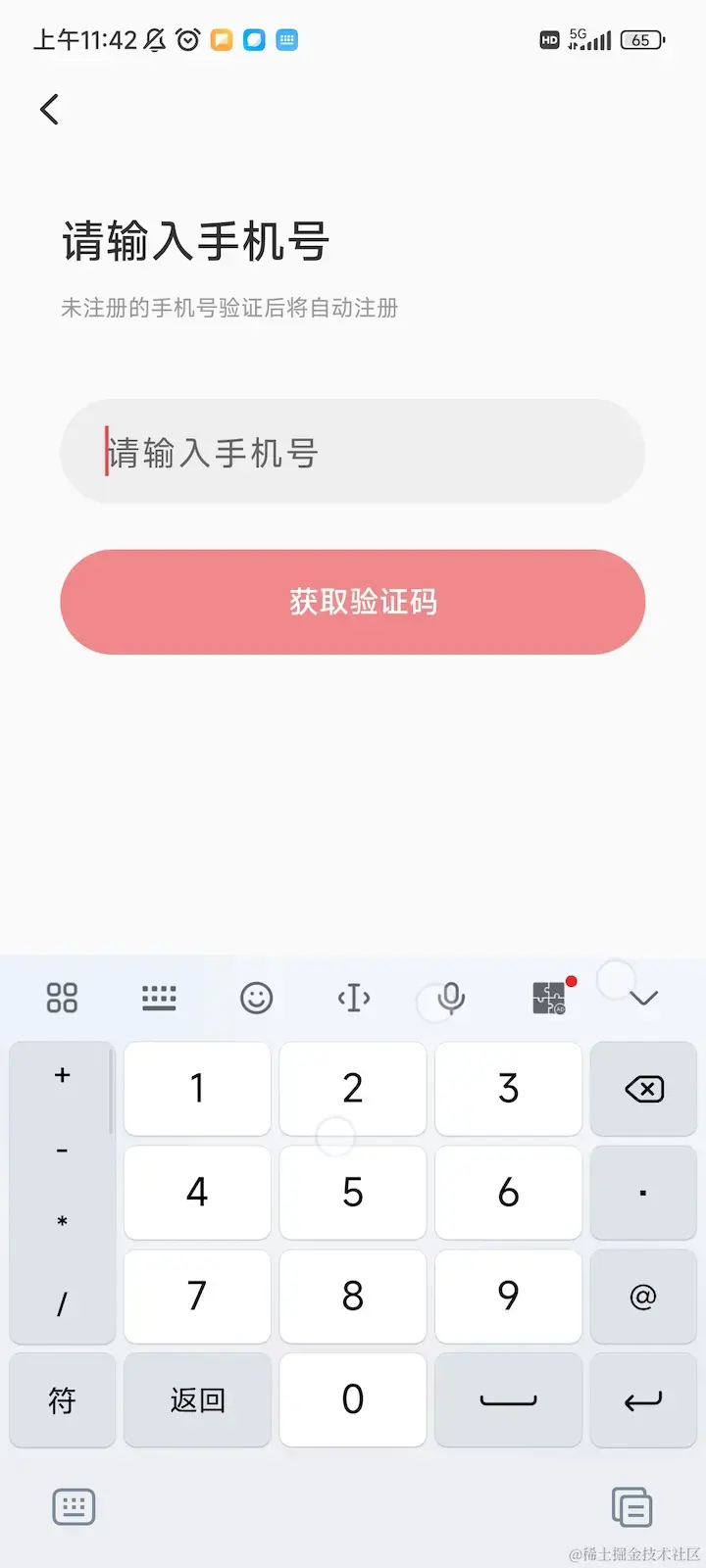Screen dimensions: 706x1568
Task: Focus the 请输入手机号 phone number field
Action: point(353,452)
